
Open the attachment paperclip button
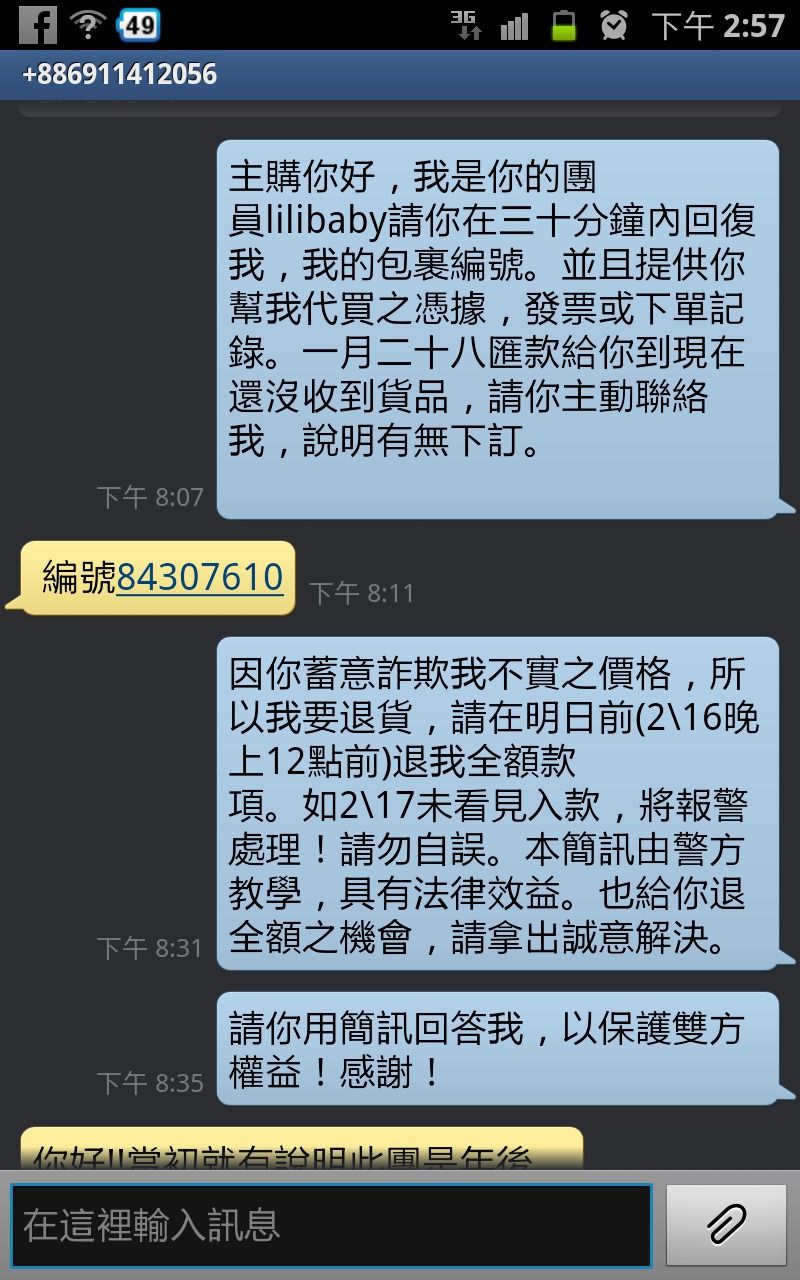(727, 1226)
